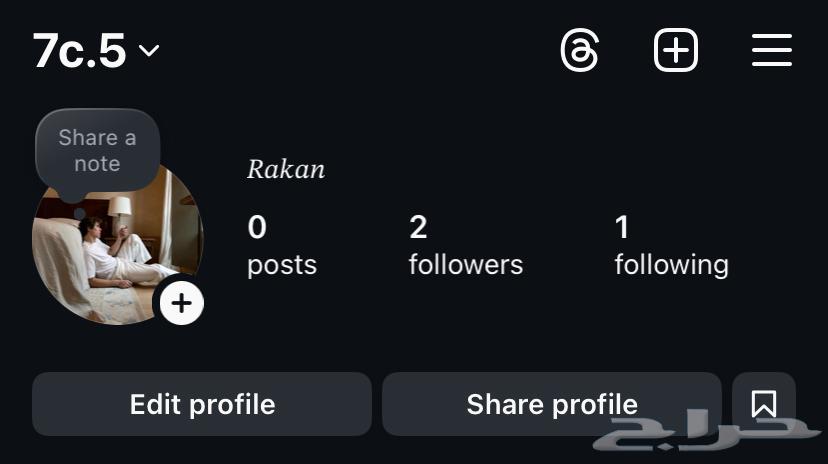View the 1 following list
828x464 pixels.
click(x=671, y=245)
